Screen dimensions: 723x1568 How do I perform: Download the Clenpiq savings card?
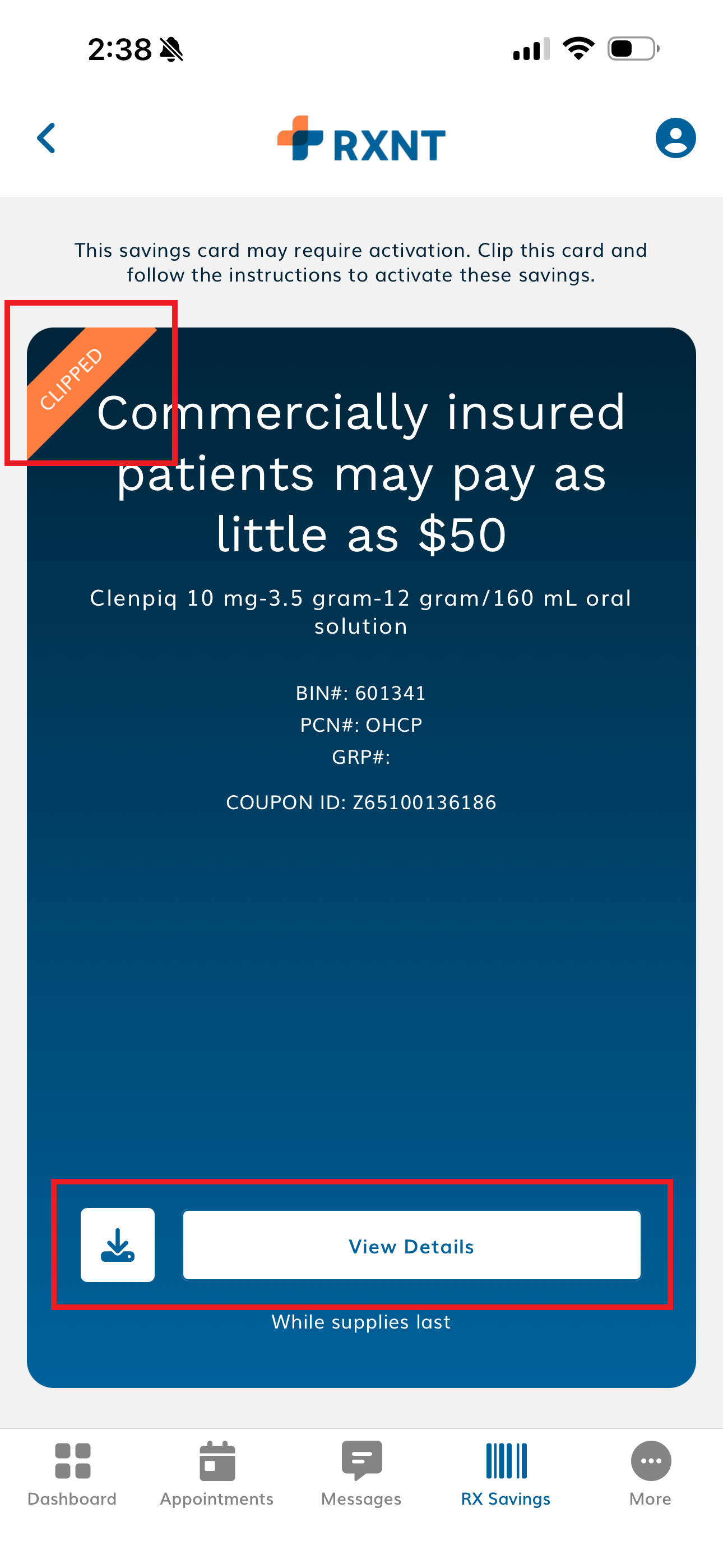[x=118, y=1245]
